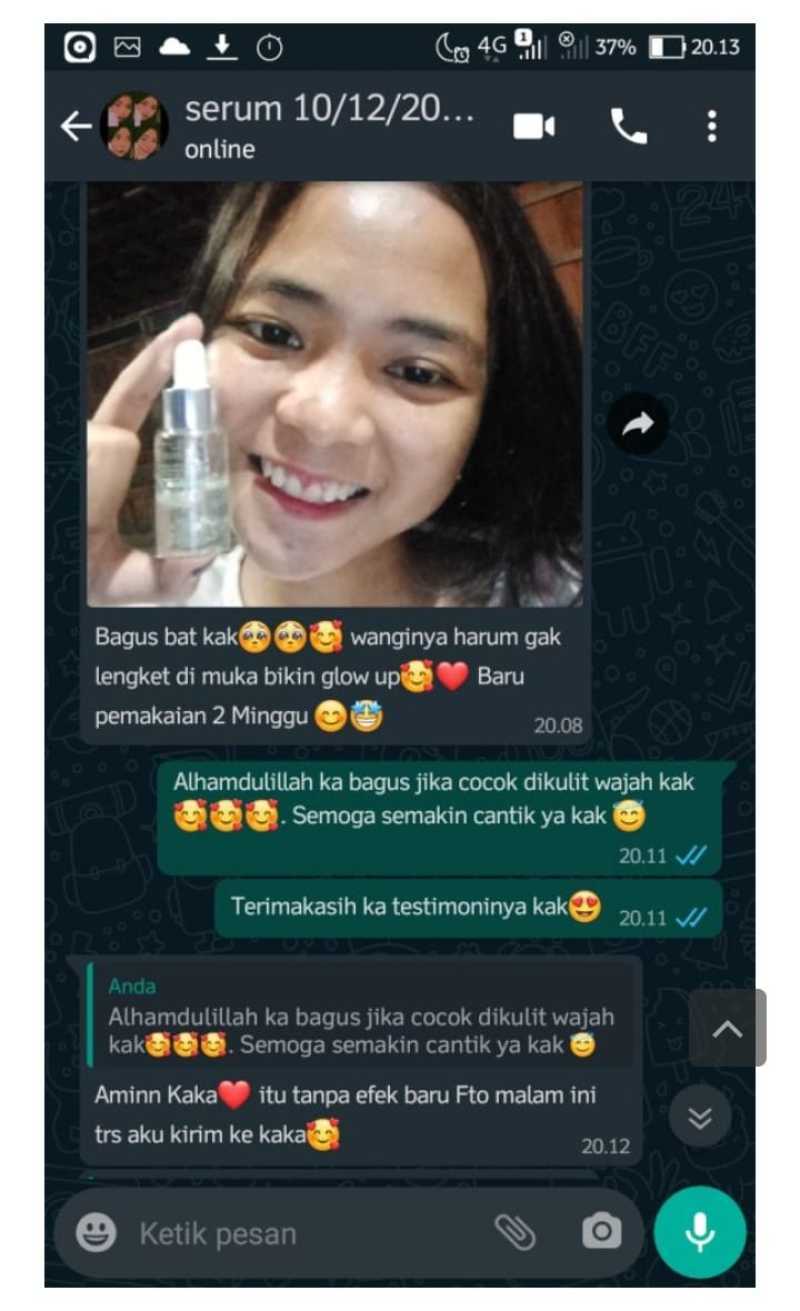Open the overflow menu
This screenshot has height=1311, width=800.
(711, 126)
